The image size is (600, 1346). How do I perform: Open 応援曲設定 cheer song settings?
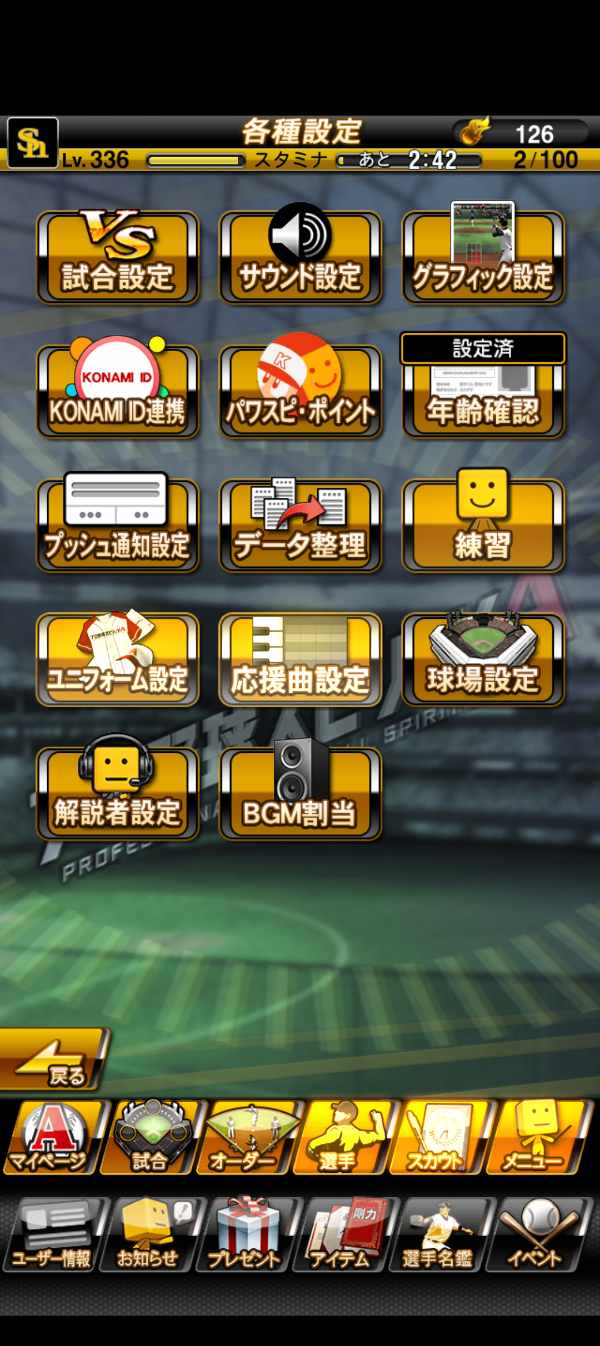coord(300,659)
